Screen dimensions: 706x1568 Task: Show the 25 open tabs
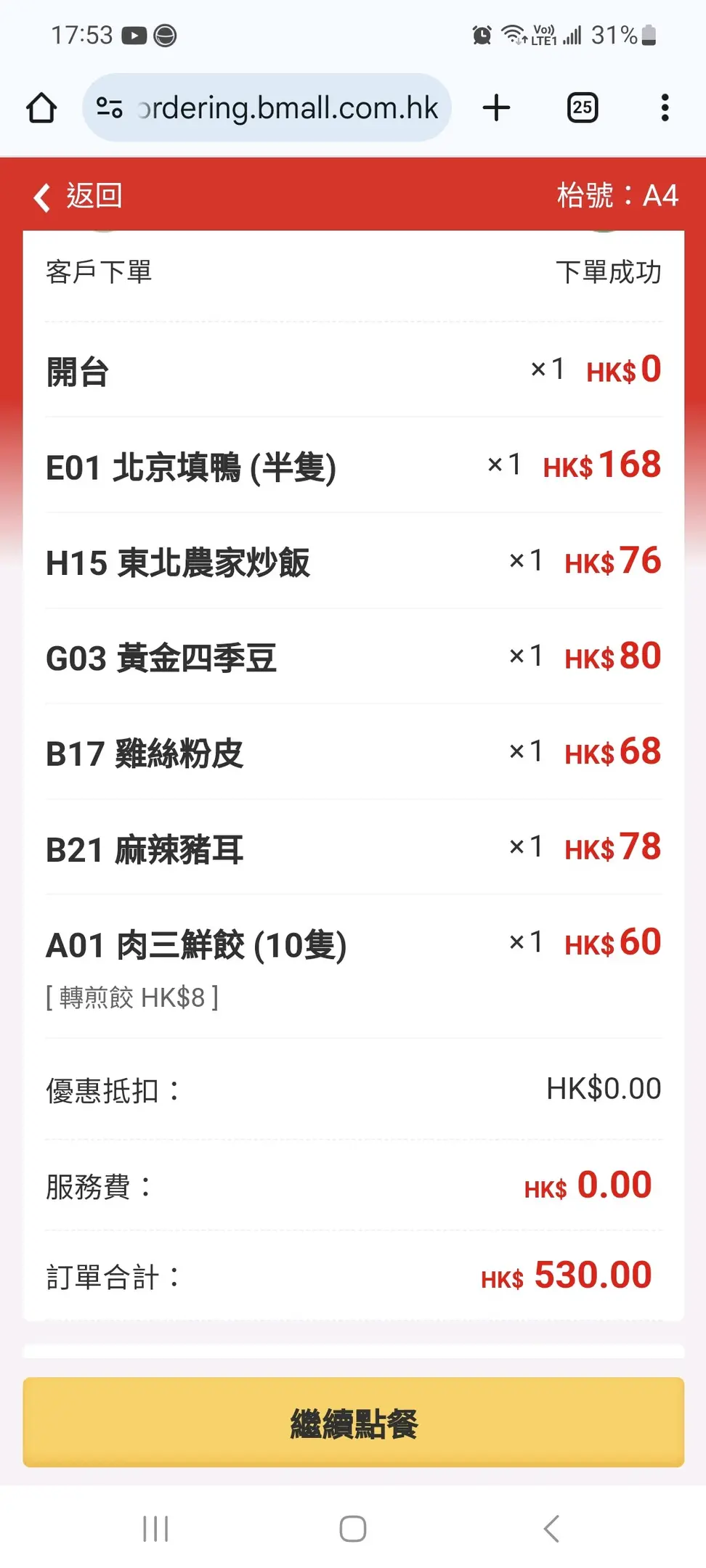(x=582, y=108)
